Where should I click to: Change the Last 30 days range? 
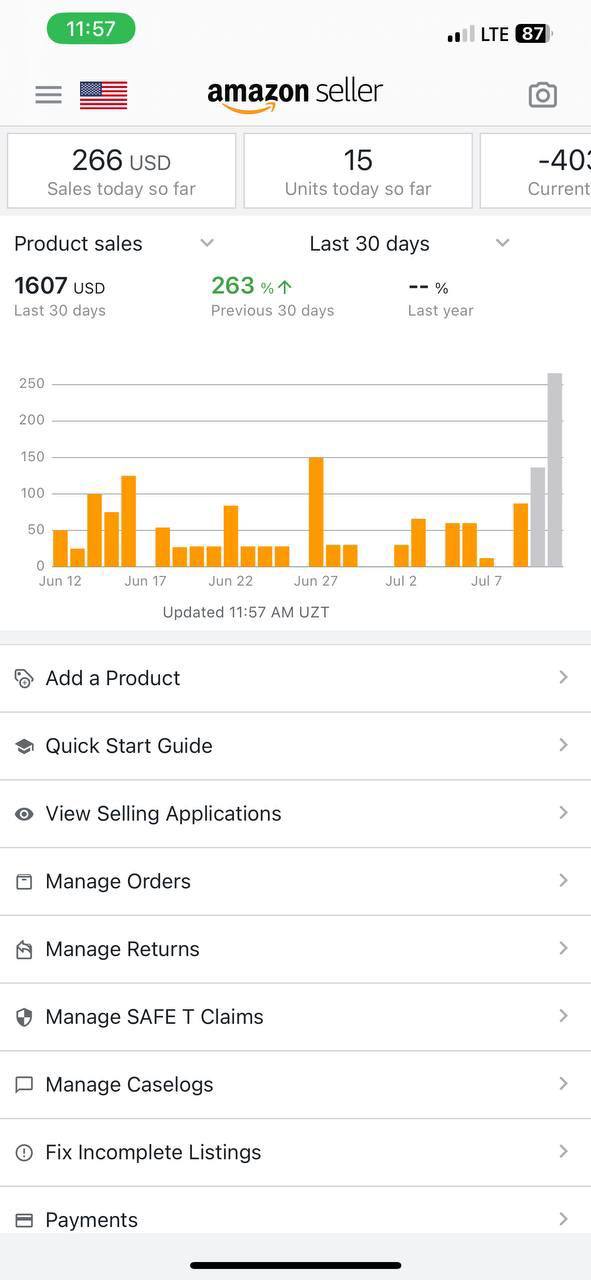point(410,243)
